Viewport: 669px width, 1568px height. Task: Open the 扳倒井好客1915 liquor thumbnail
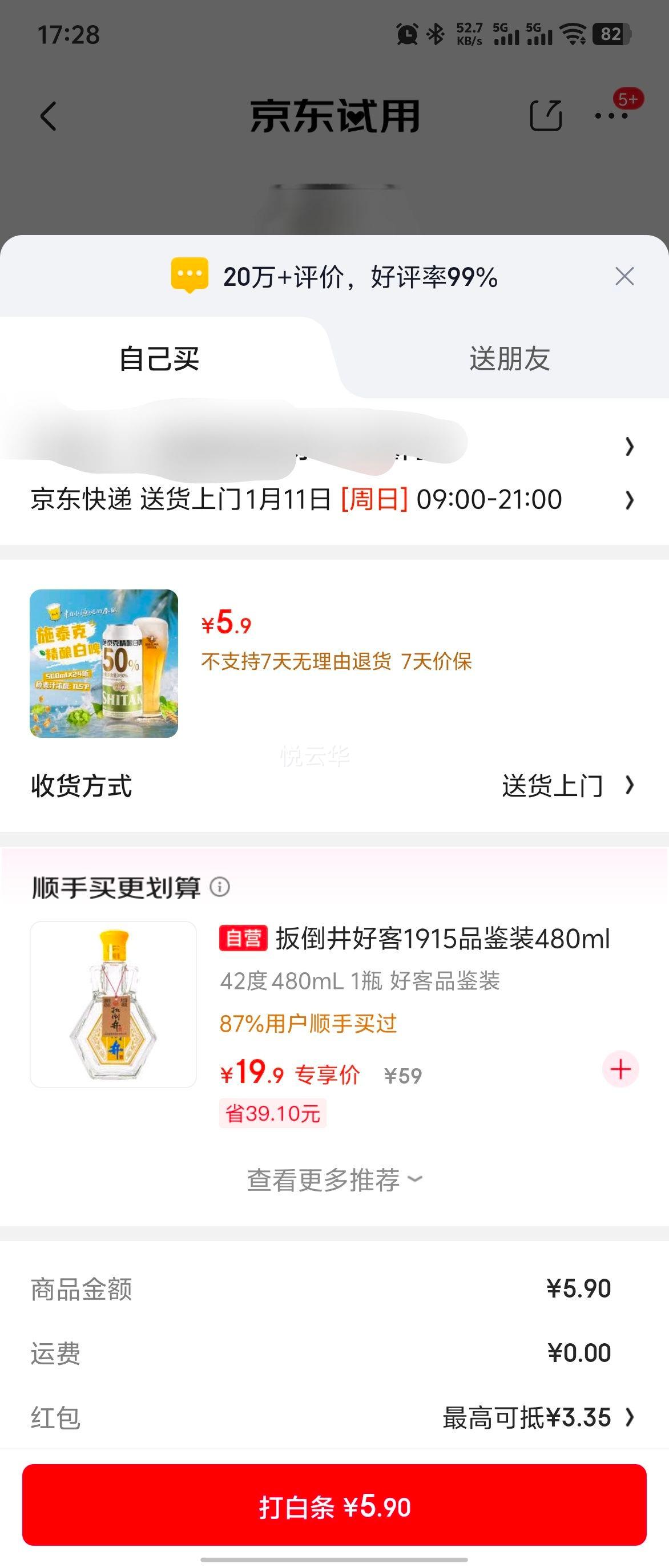coord(113,1004)
